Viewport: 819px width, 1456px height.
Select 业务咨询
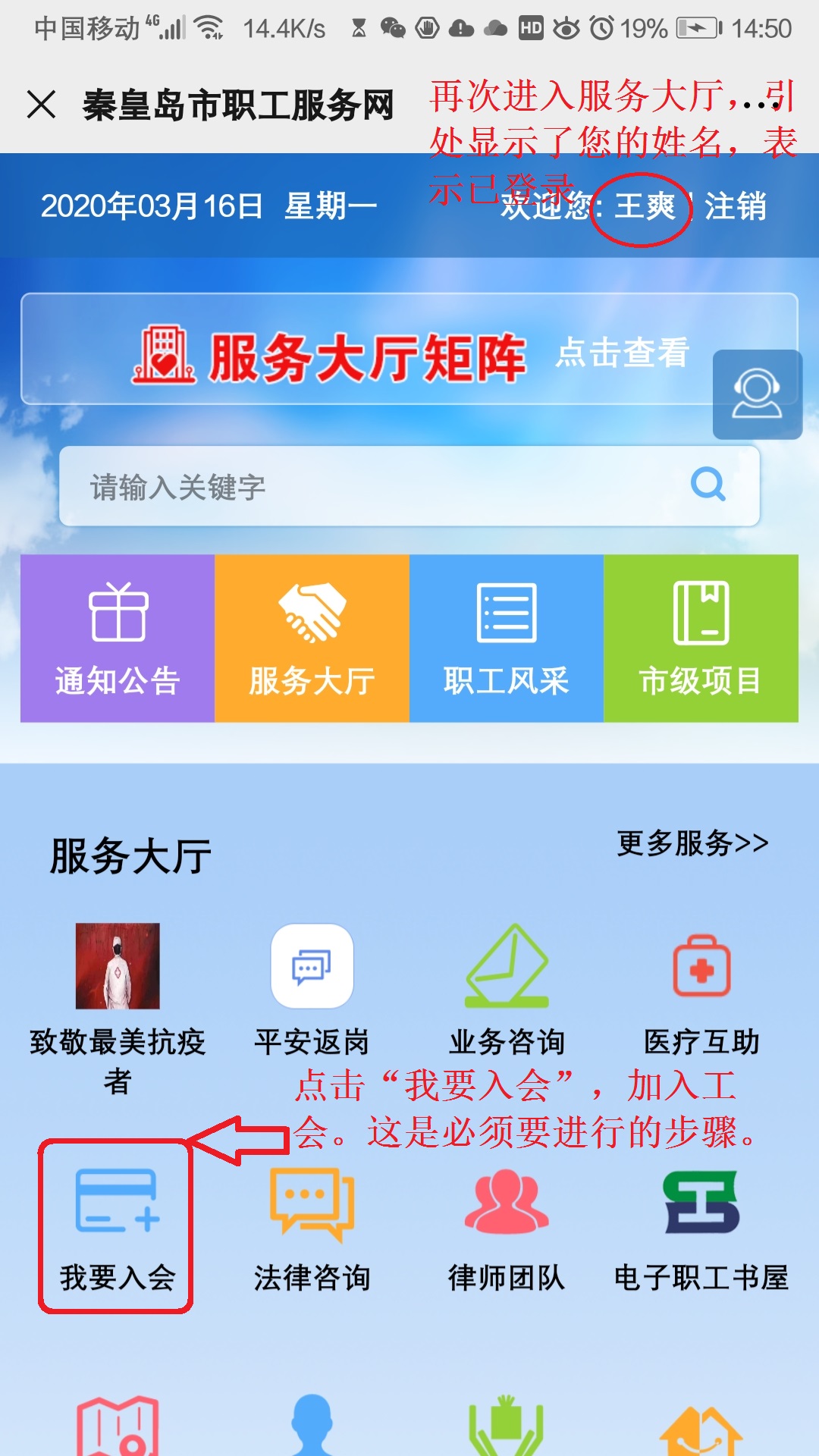click(x=507, y=986)
